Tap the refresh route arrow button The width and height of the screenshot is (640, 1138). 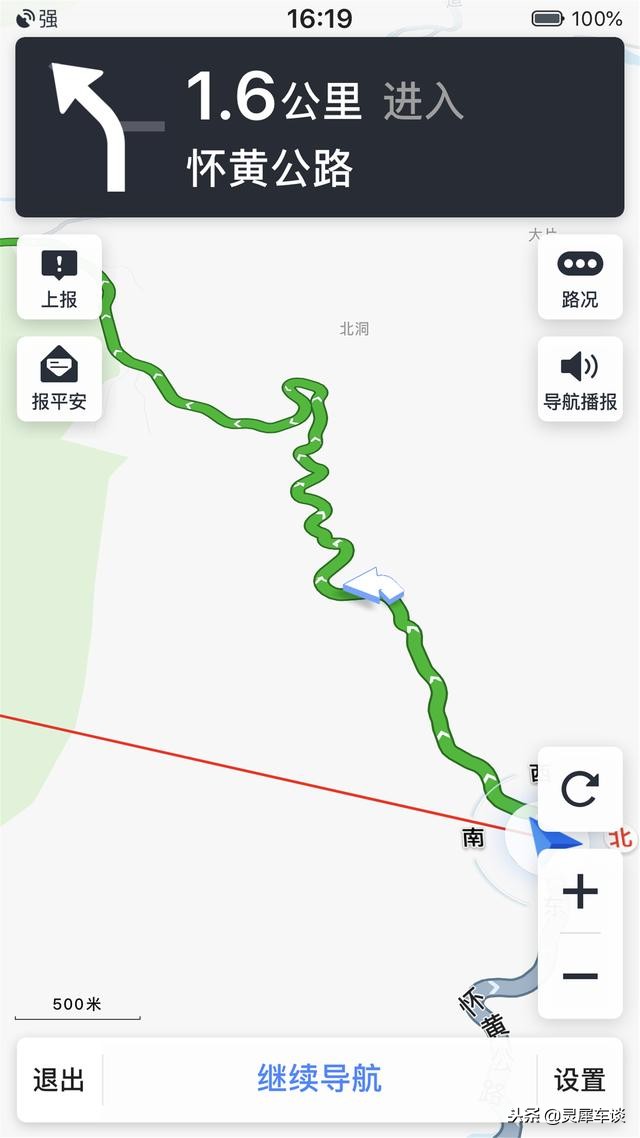coord(580,789)
